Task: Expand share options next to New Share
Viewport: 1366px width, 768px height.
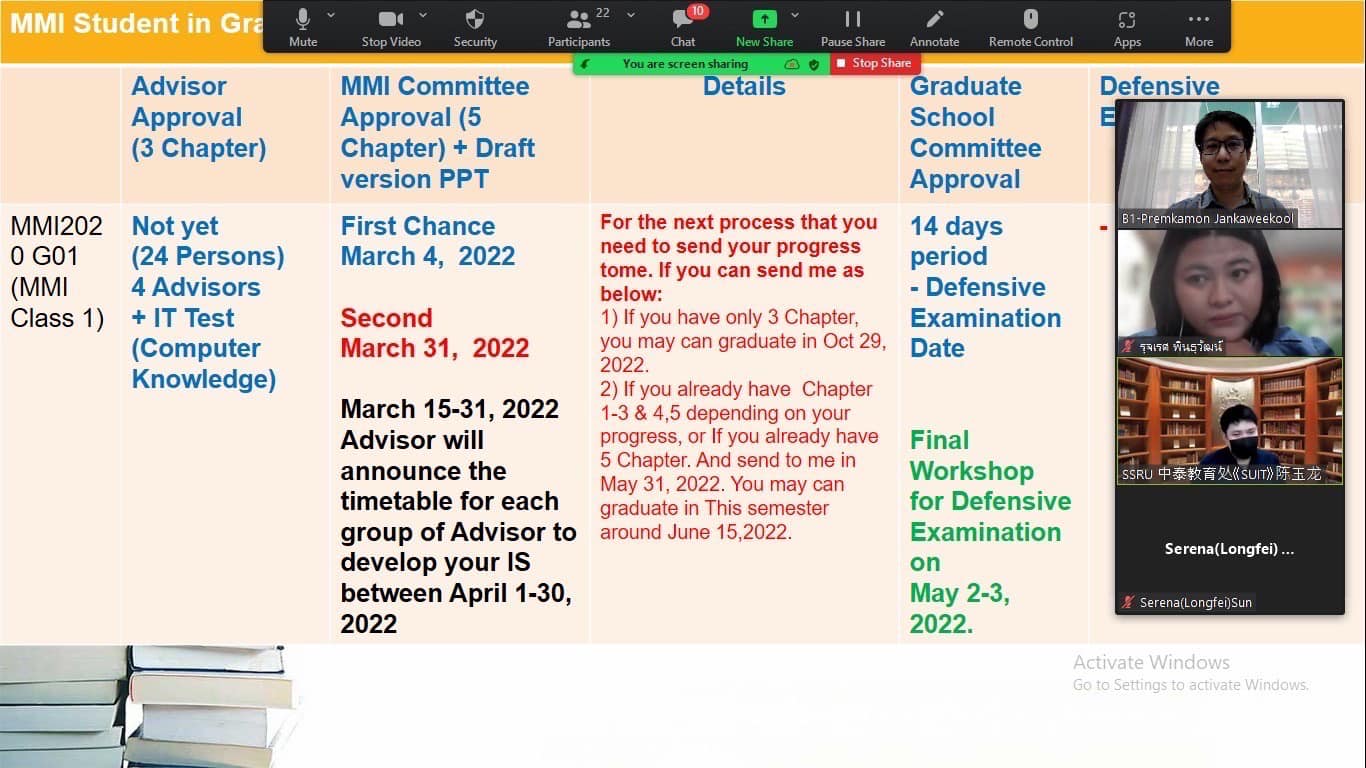Action: click(x=795, y=16)
